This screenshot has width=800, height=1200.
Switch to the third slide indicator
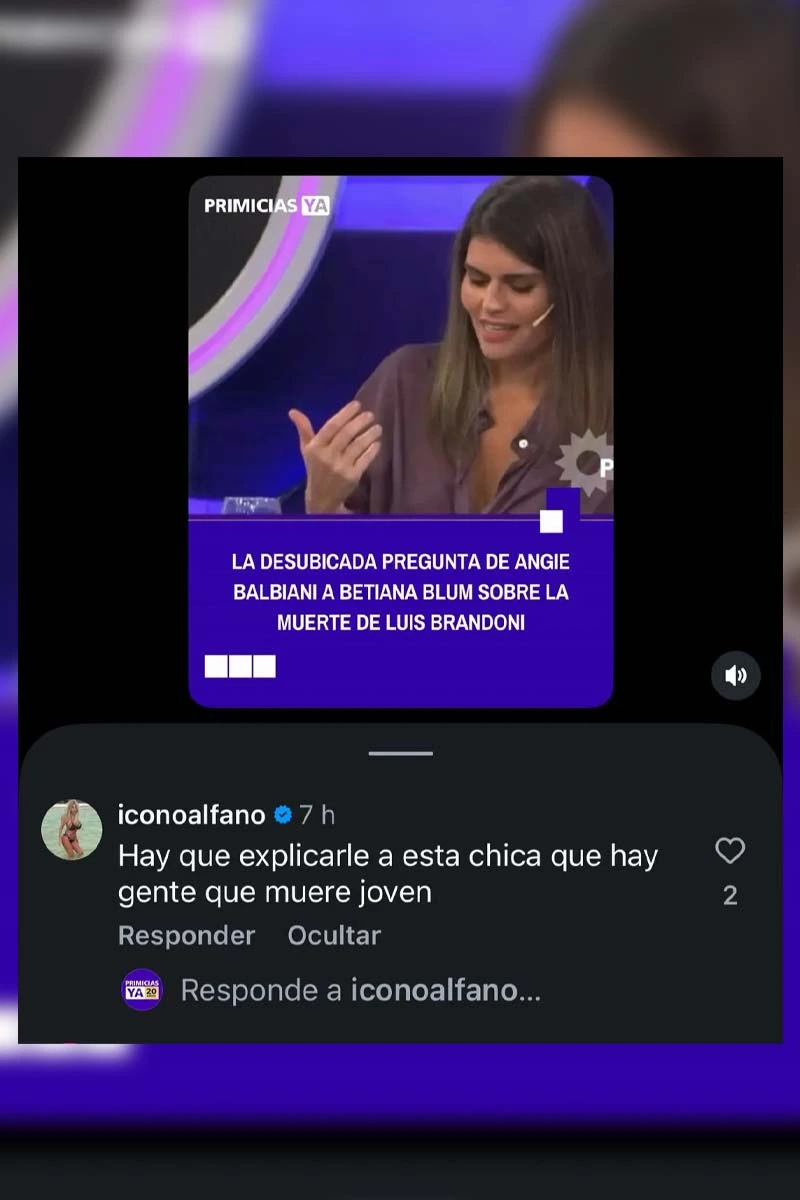point(264,666)
